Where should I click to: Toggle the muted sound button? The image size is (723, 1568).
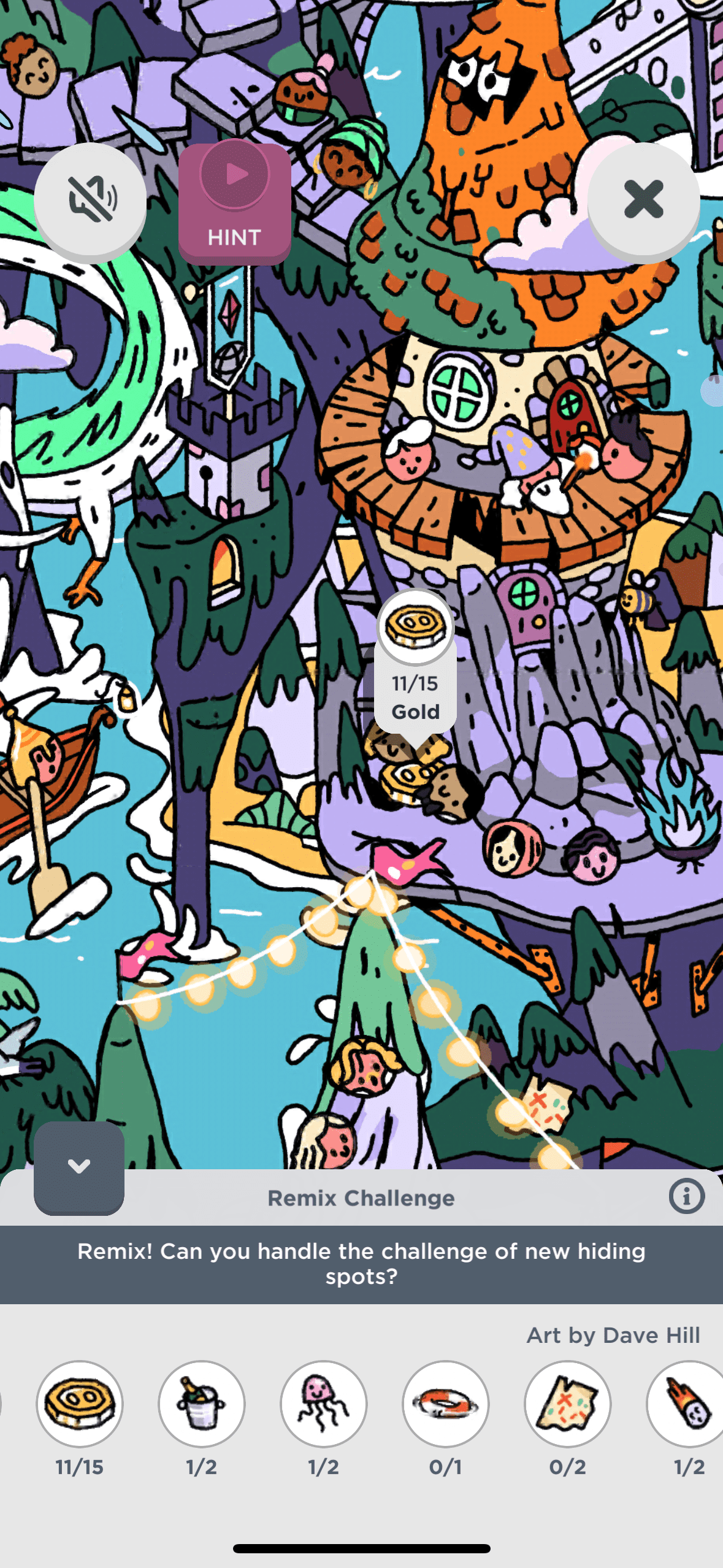[90, 199]
